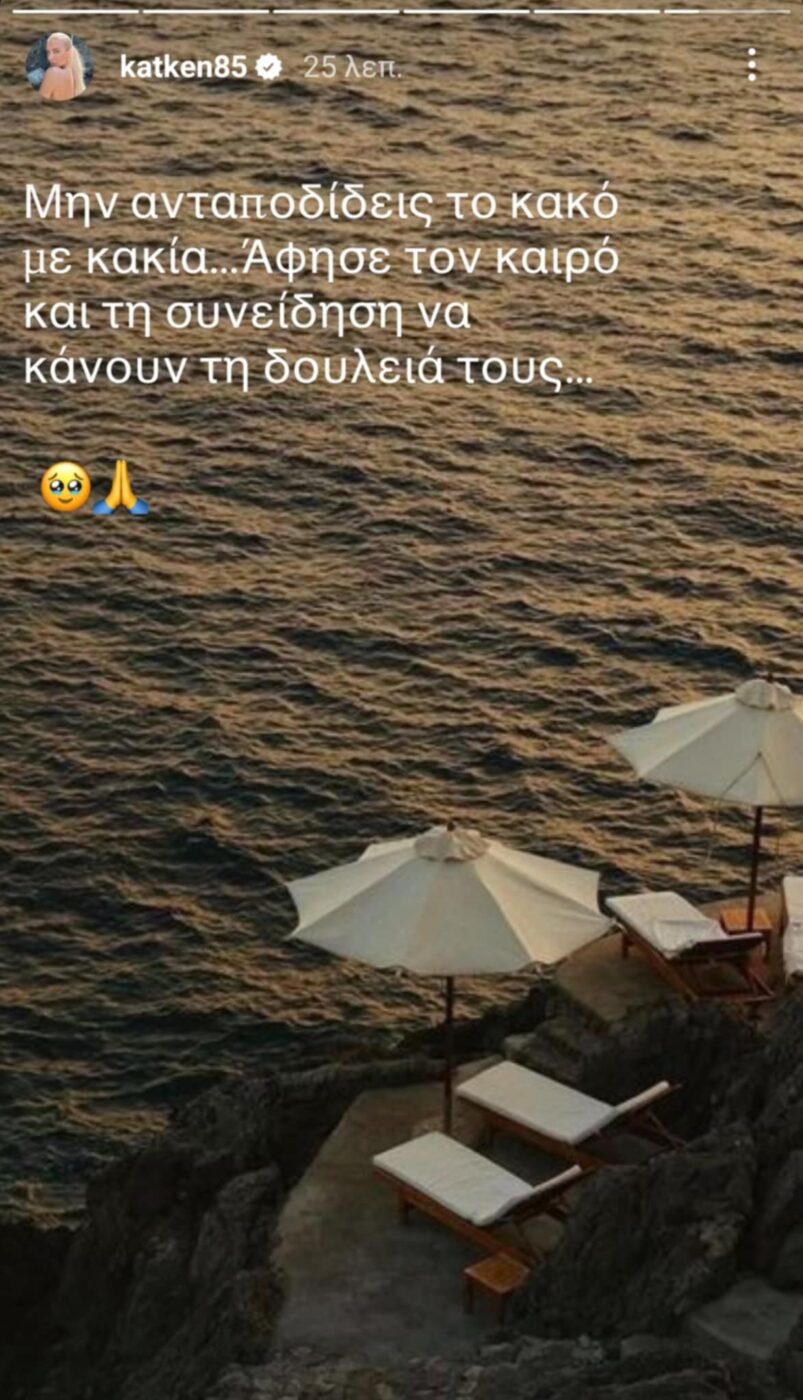Open the story overflow menu
Viewport: 803px width, 1400px height.
[751, 65]
